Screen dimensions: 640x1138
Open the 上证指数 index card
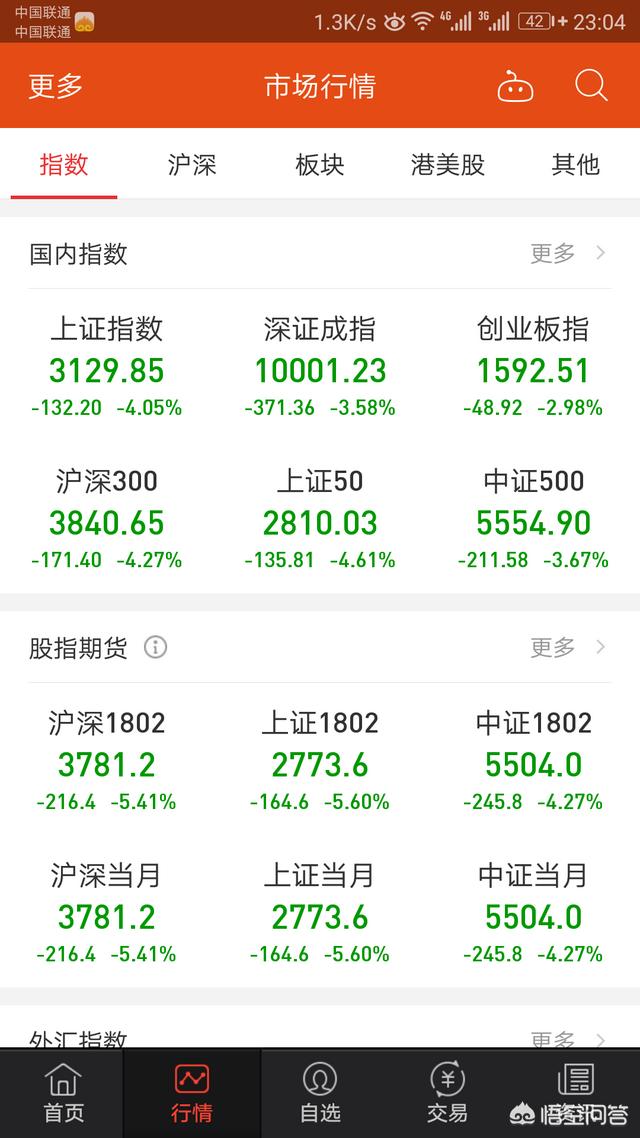(107, 368)
